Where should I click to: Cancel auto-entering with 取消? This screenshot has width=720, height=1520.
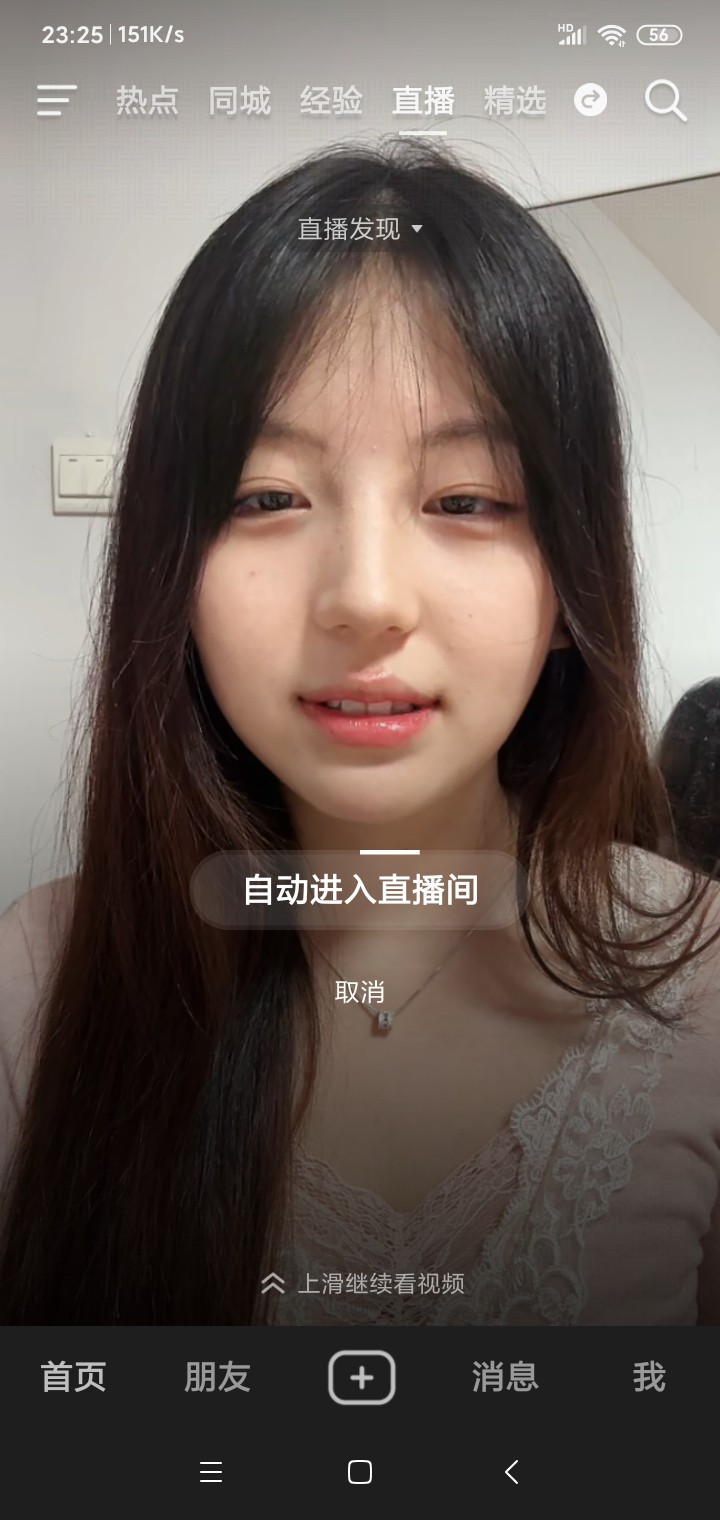coord(360,992)
